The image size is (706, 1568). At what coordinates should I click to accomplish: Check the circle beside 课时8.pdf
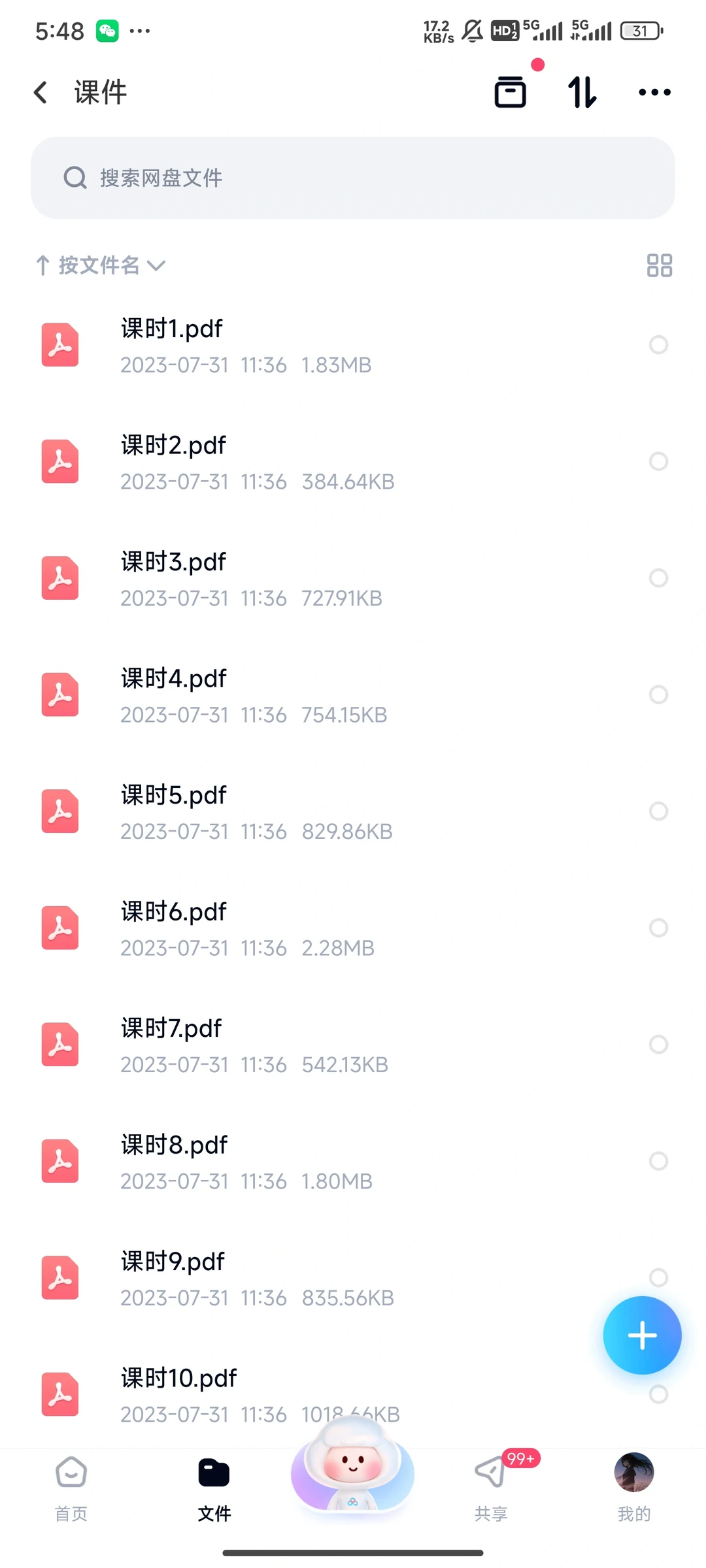658,1161
